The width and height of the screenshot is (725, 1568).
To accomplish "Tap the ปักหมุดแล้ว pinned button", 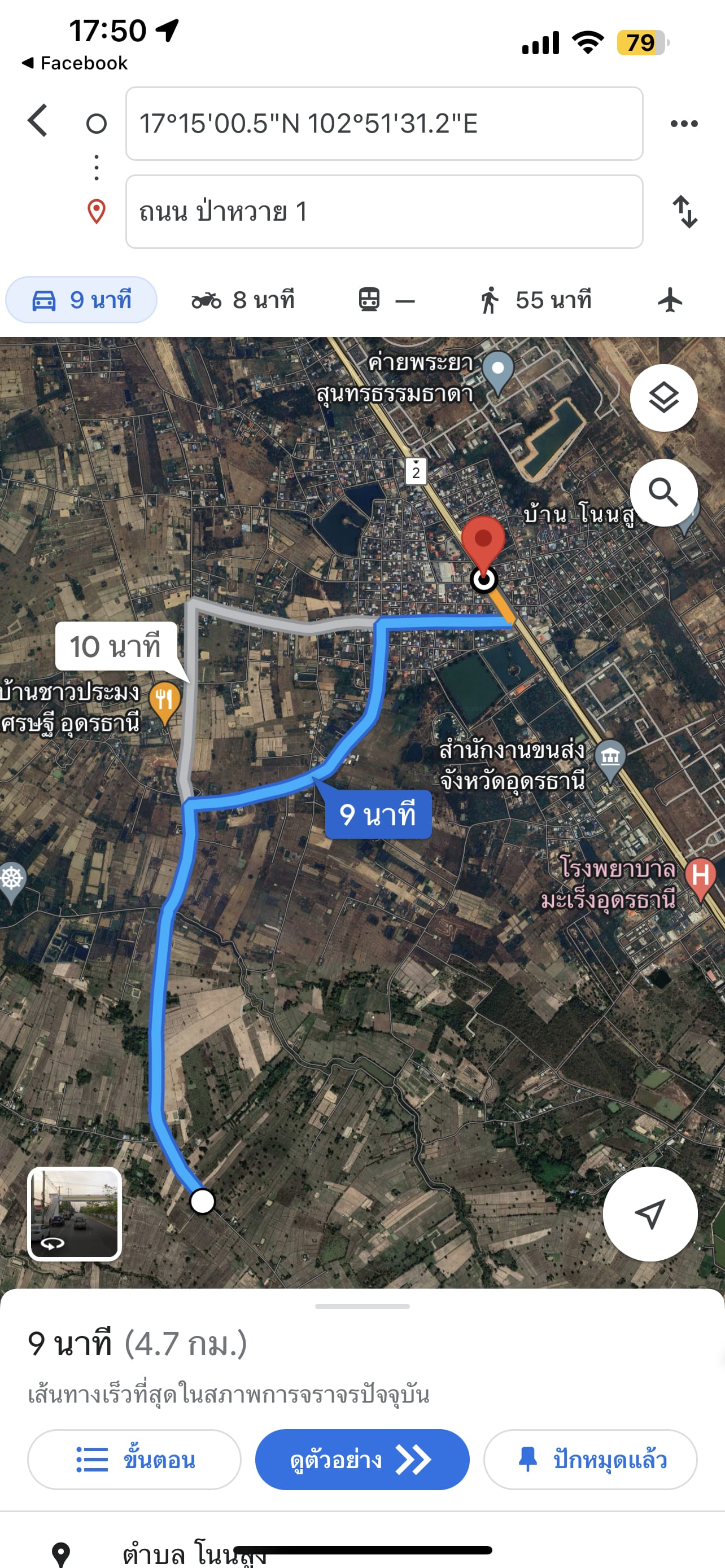I will tap(590, 1460).
